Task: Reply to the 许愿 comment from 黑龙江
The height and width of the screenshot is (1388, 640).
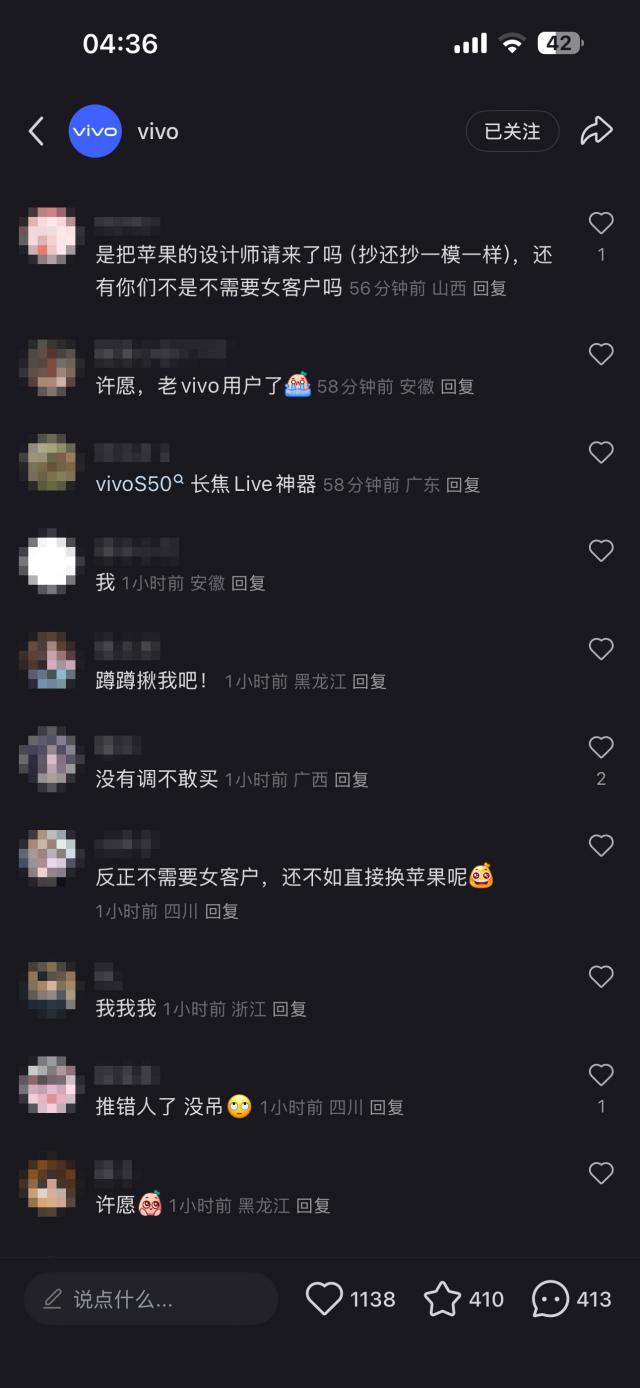Action: point(313,1205)
